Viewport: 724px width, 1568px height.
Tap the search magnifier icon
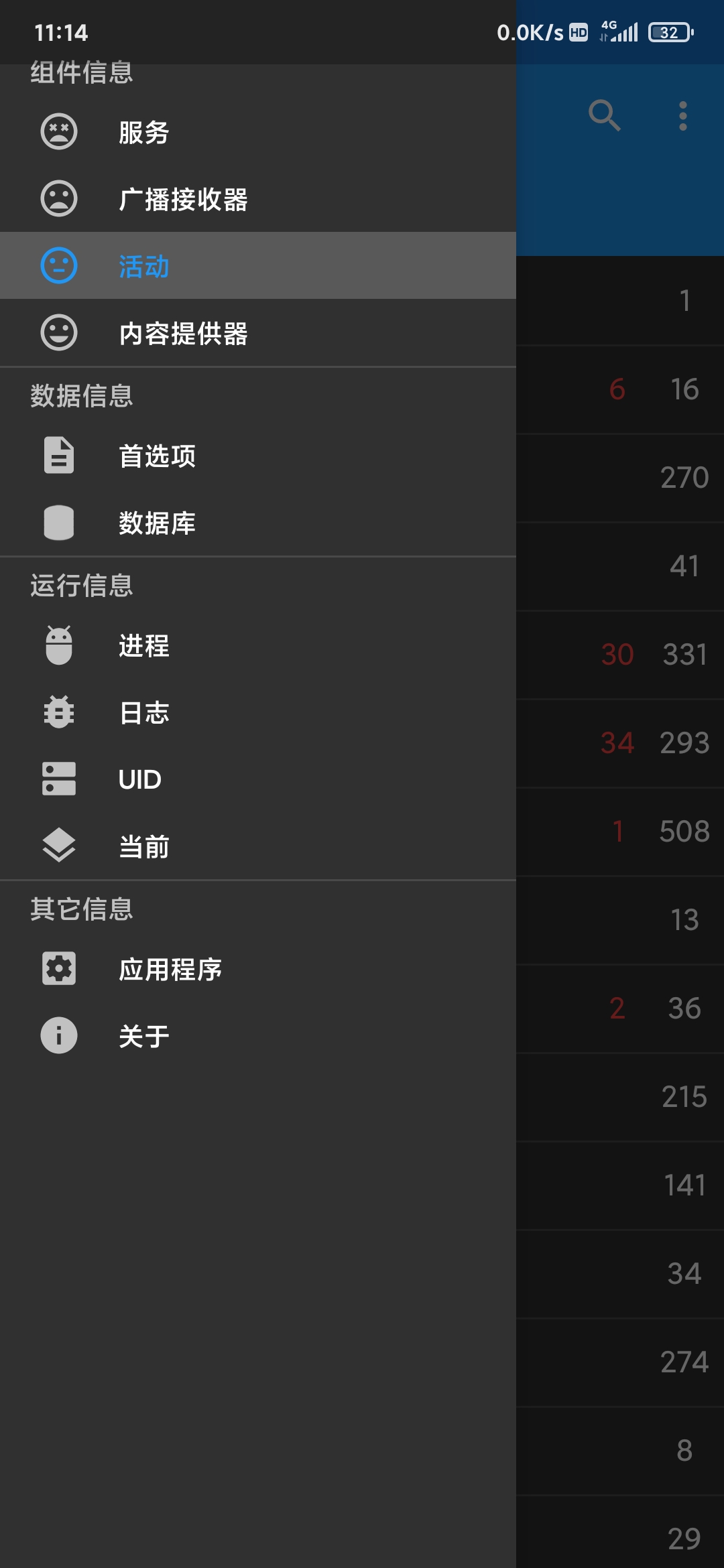[x=604, y=116]
